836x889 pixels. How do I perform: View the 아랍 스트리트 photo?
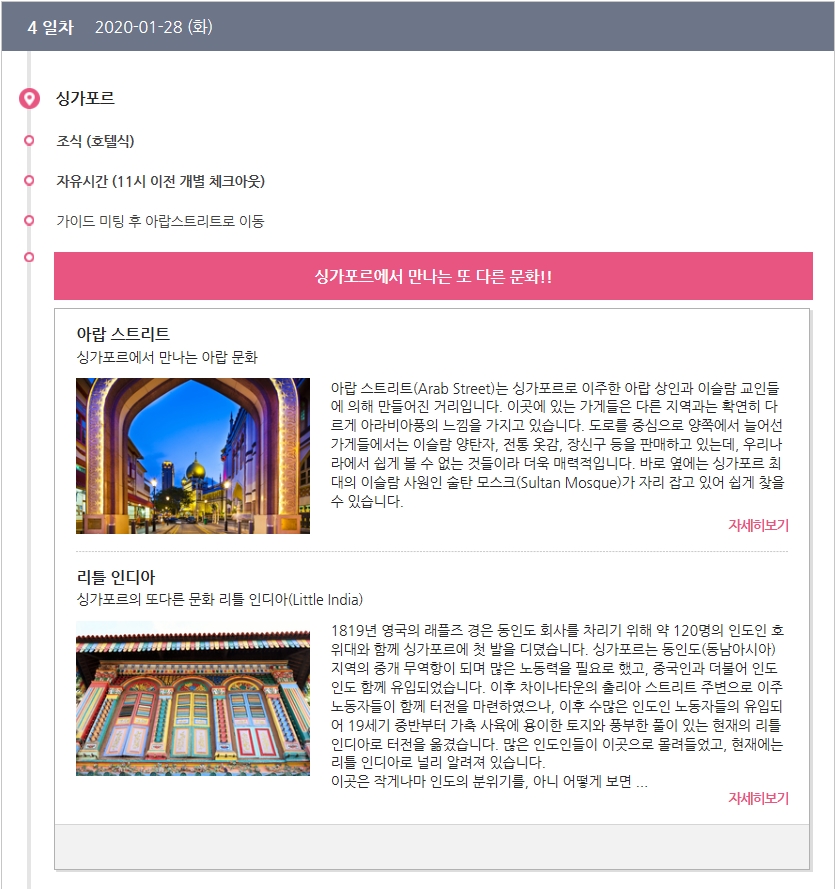pos(193,456)
